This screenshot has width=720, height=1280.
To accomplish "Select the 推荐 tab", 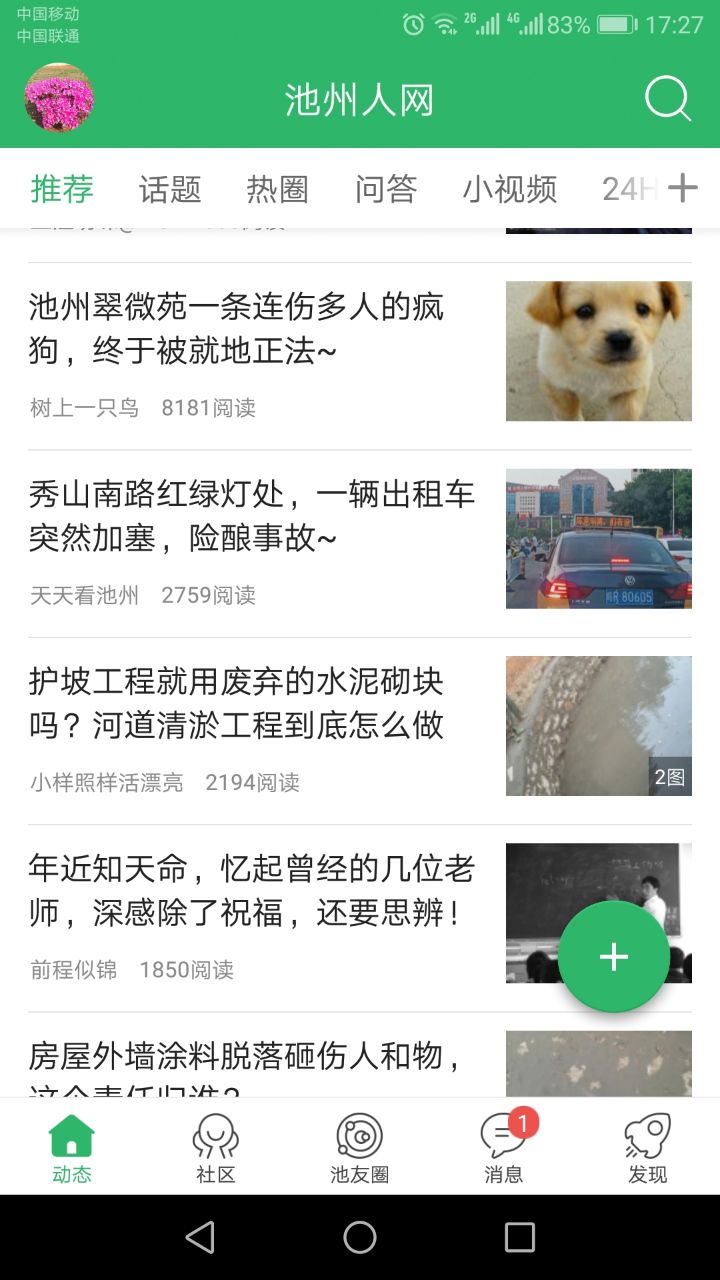I will [62, 189].
